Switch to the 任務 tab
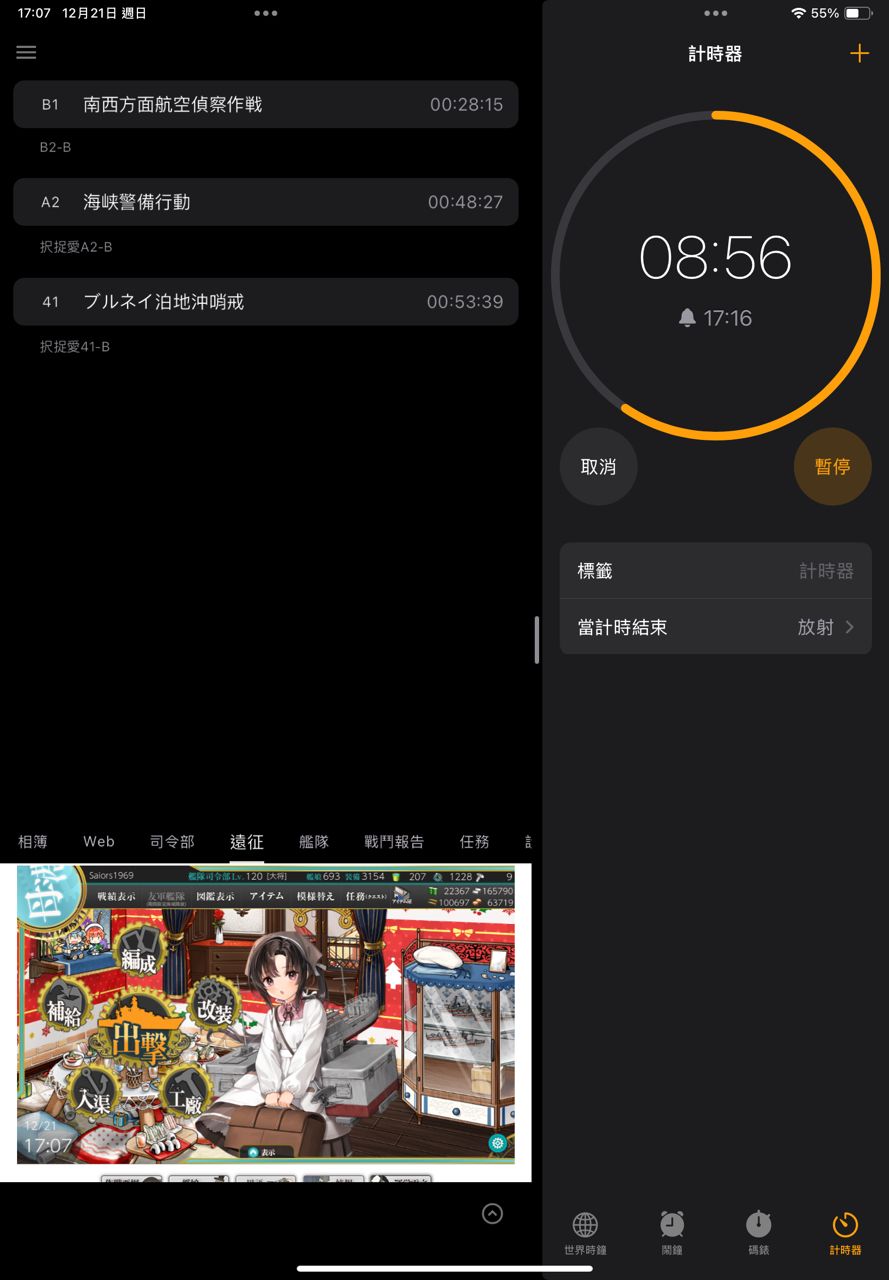The image size is (889, 1280). (474, 842)
